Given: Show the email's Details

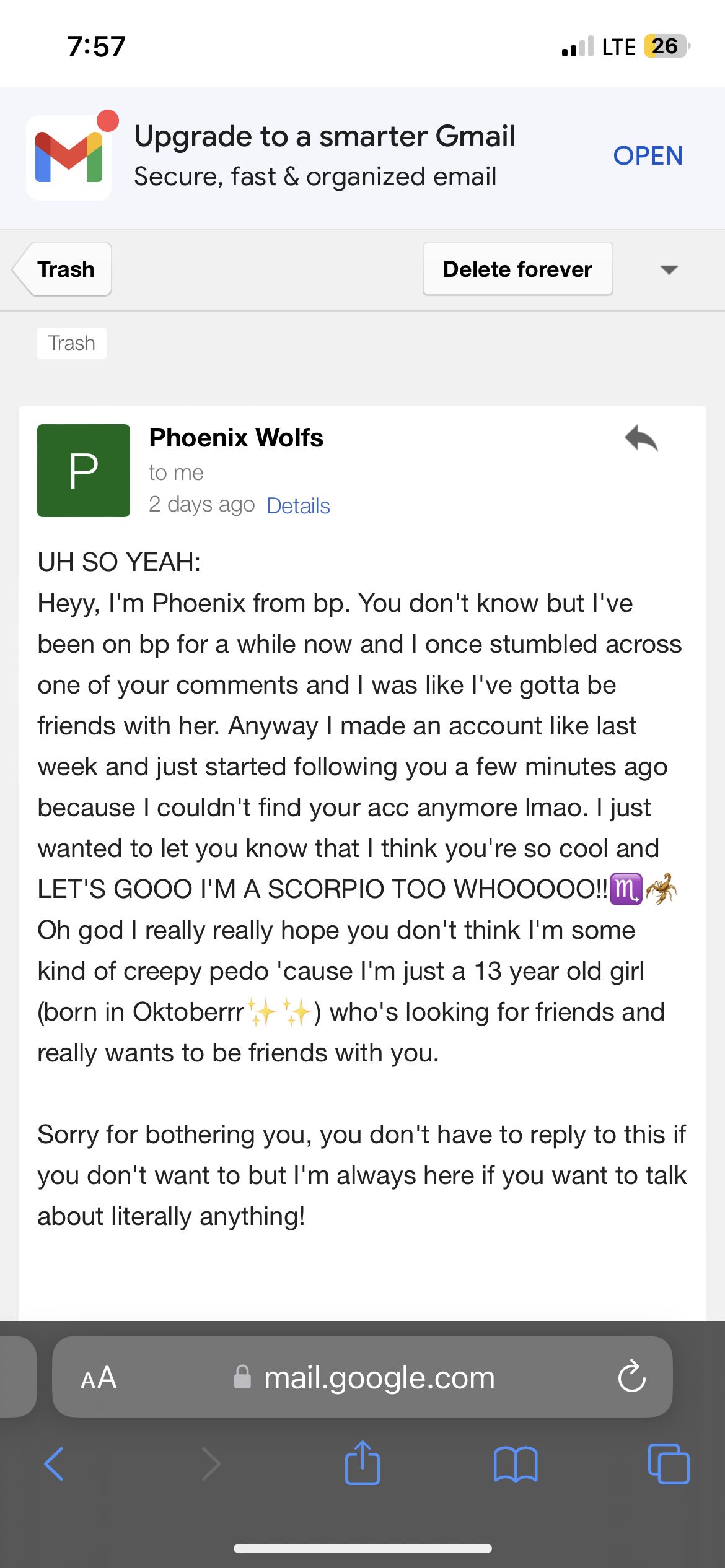Looking at the screenshot, I should click(298, 506).
